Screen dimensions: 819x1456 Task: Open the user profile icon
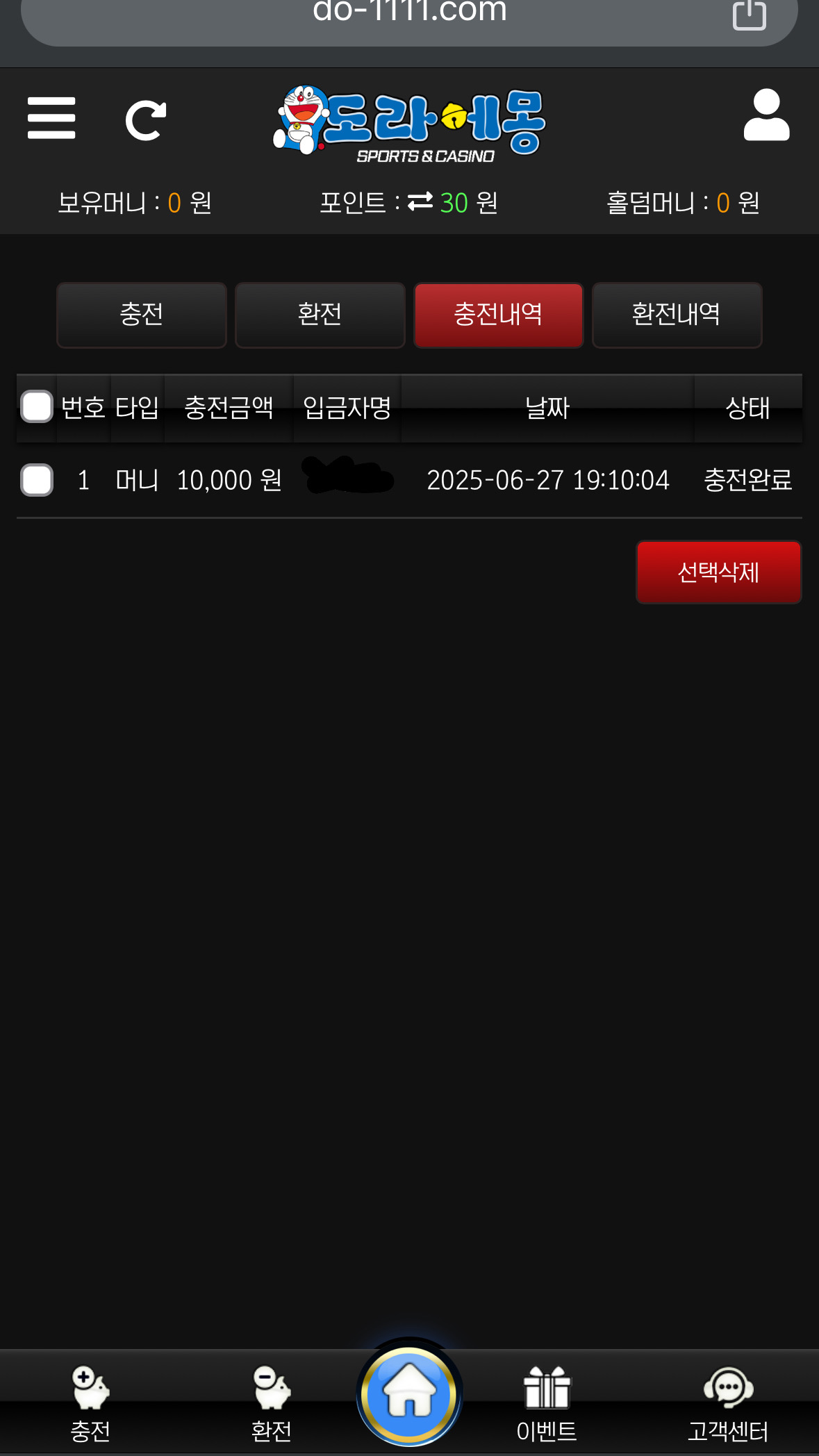coord(766,116)
